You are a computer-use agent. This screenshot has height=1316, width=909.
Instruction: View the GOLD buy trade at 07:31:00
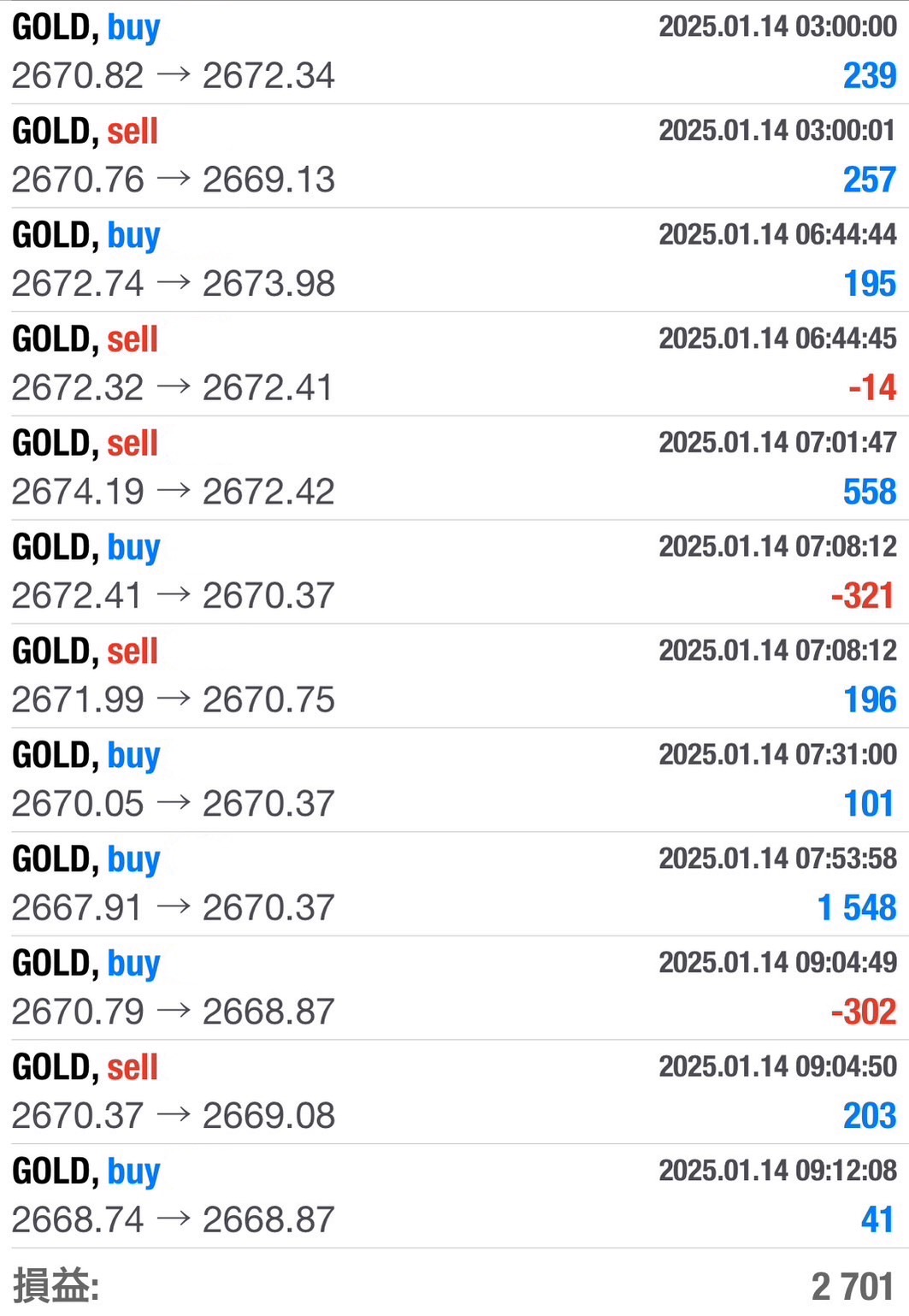[454, 780]
